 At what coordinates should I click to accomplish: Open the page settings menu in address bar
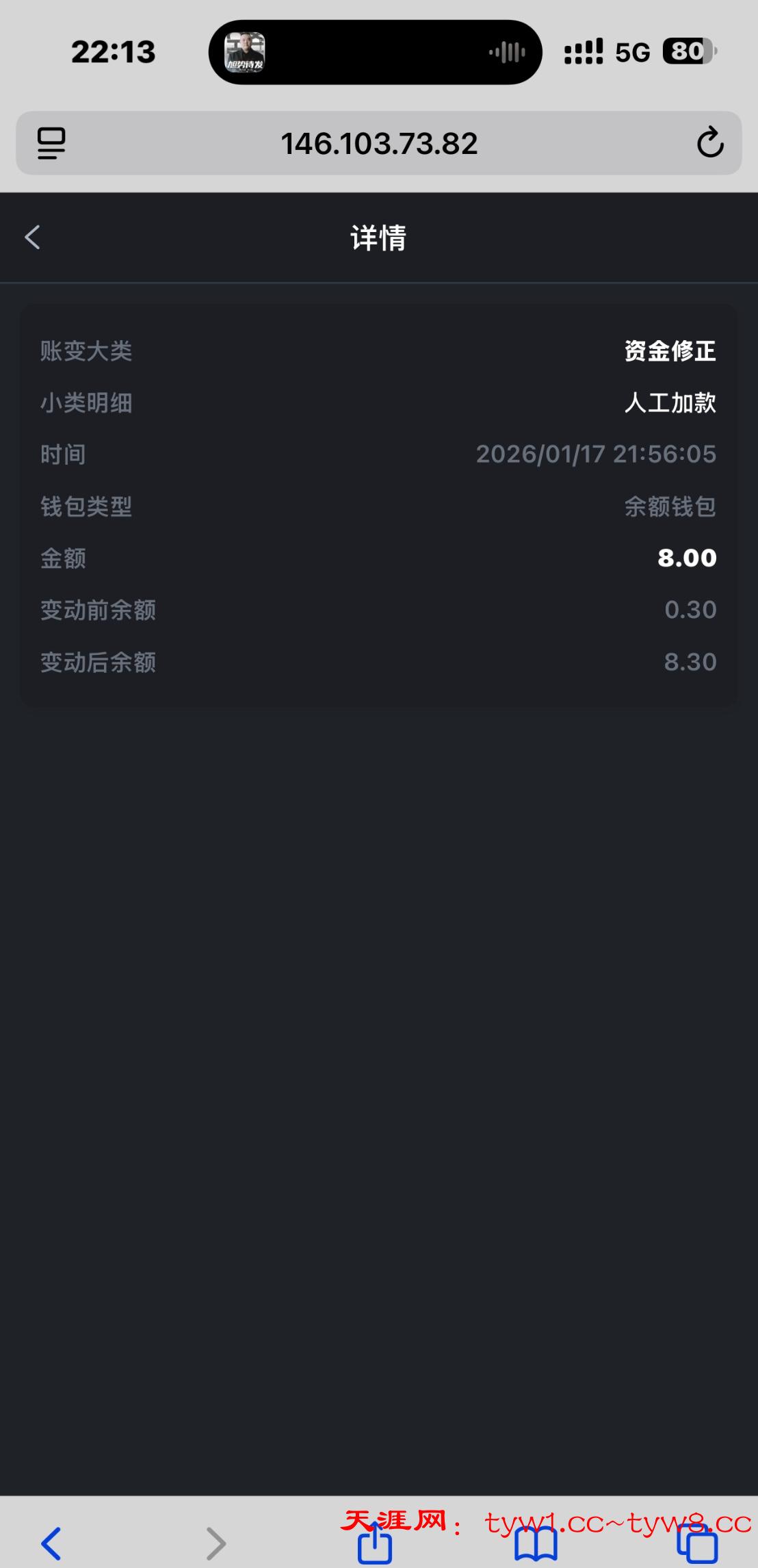tap(51, 143)
